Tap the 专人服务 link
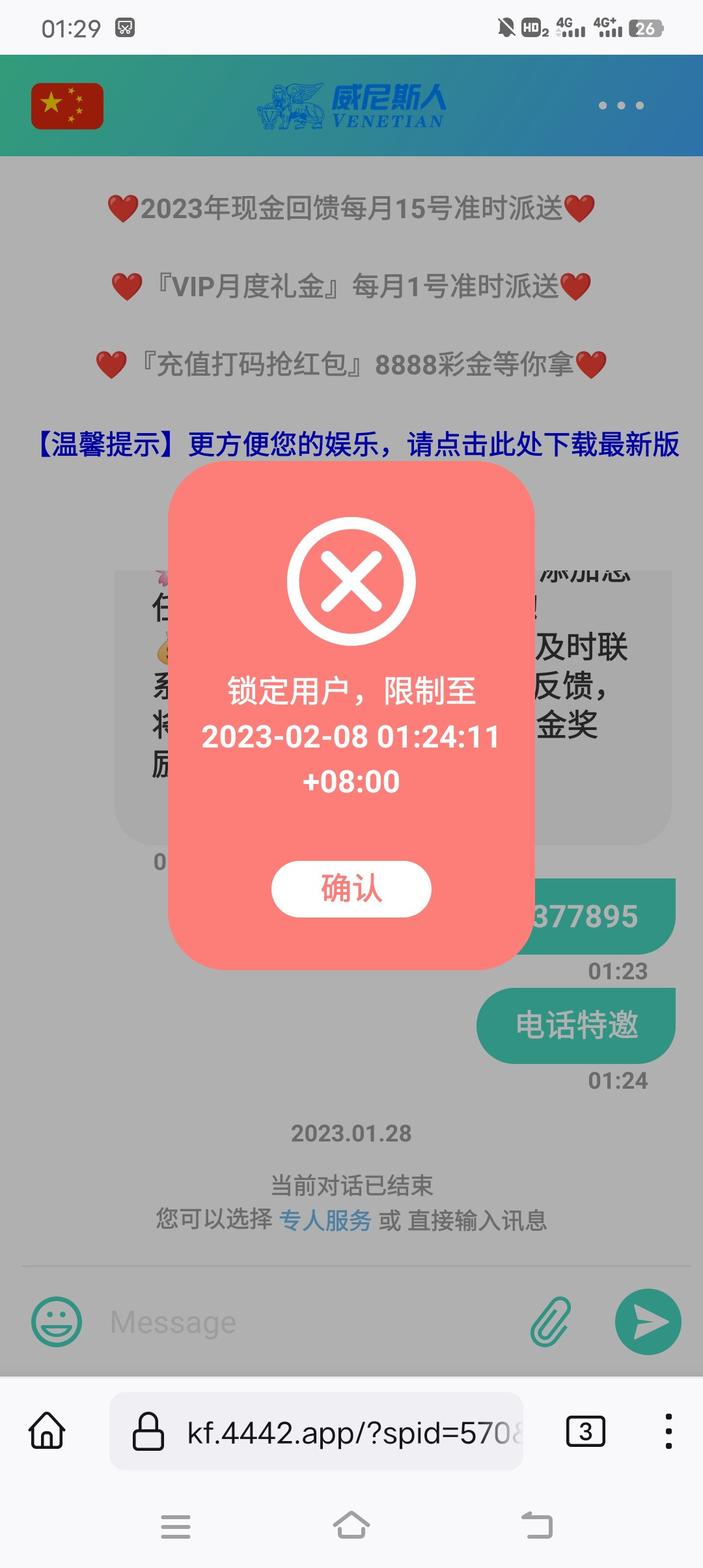This screenshot has height=1568, width=703. tap(325, 1220)
